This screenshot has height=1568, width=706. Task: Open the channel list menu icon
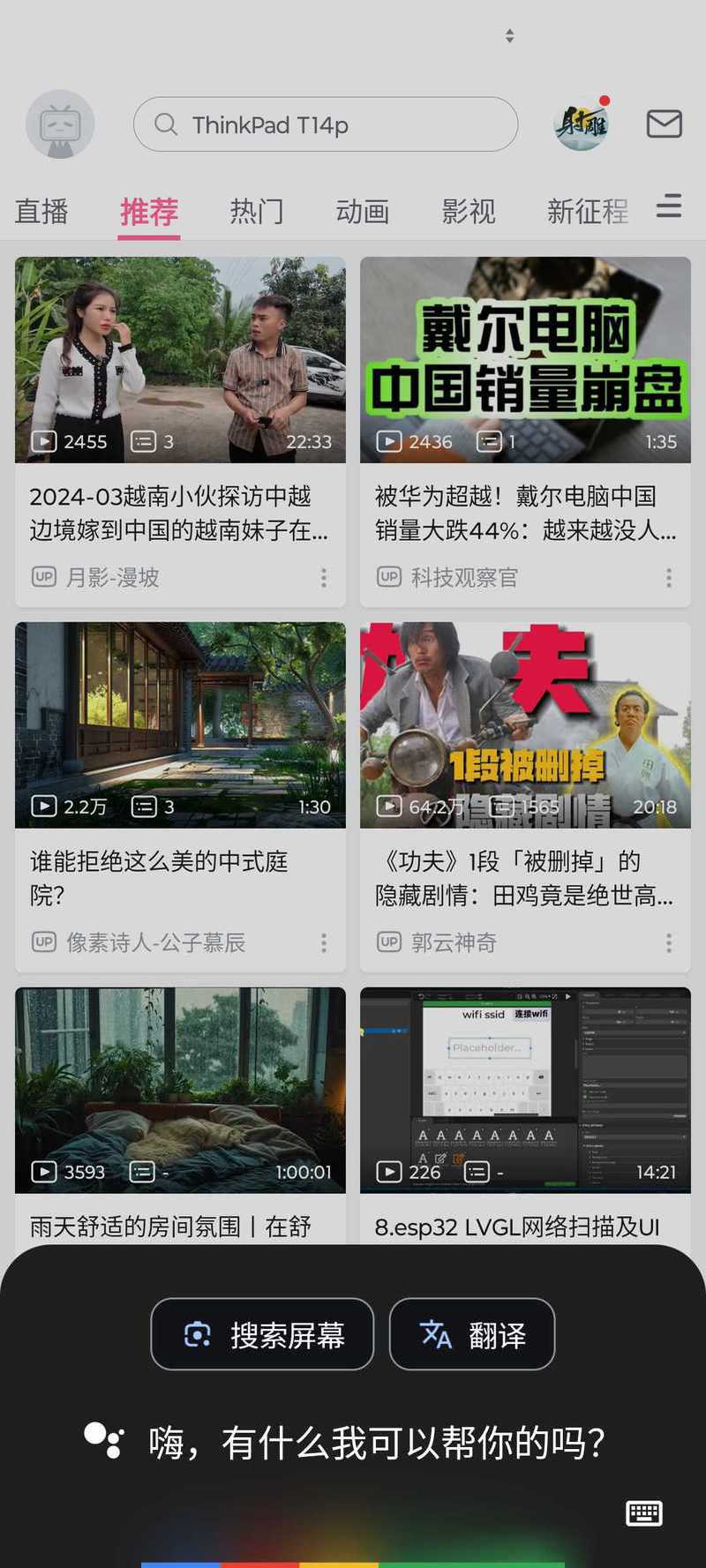point(669,206)
